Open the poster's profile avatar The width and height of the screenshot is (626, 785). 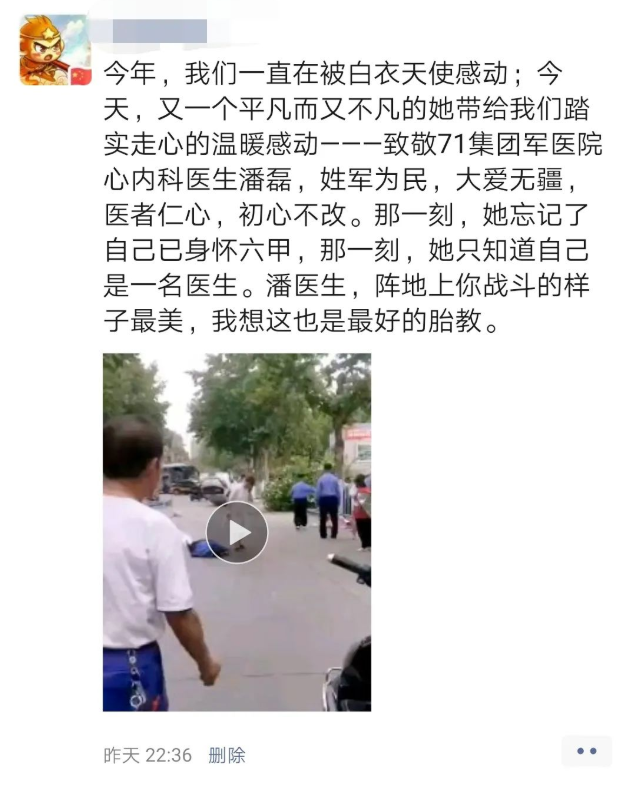click(54, 50)
